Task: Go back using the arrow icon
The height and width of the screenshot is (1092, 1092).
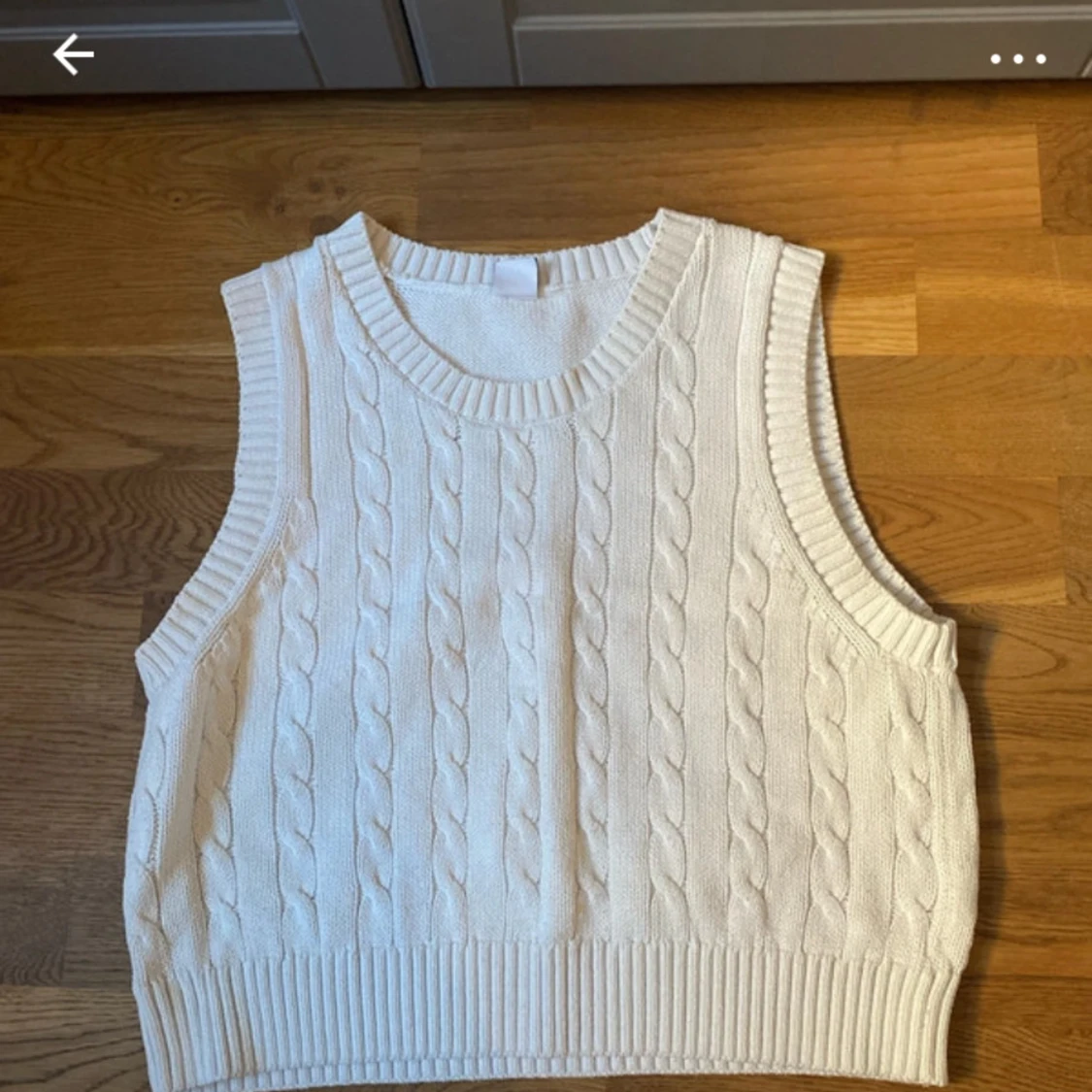Action: pos(73,55)
